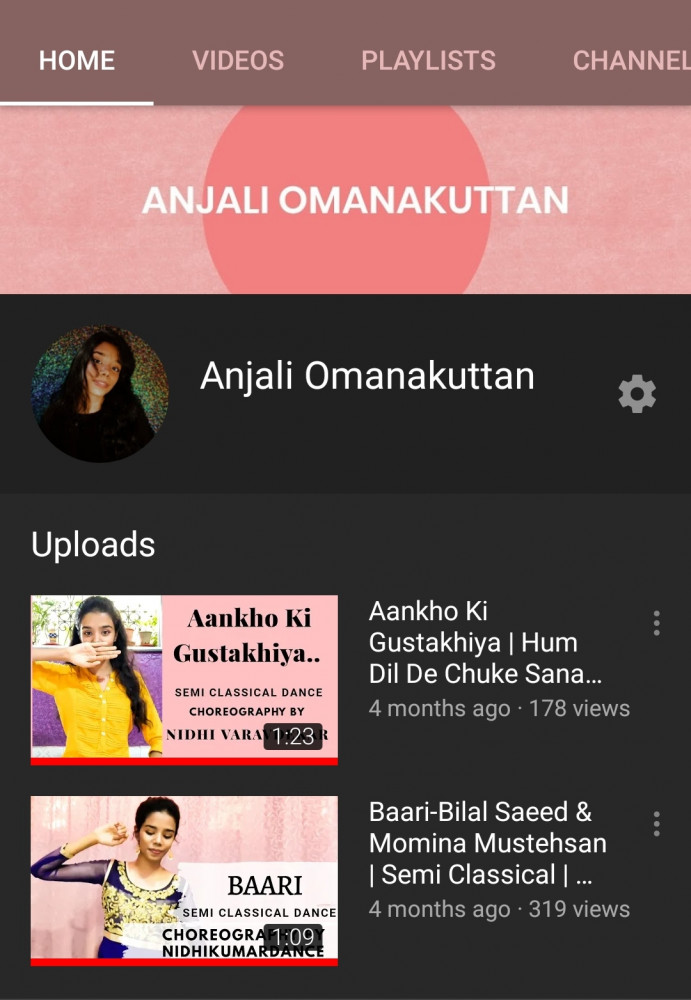691x1000 pixels.
Task: Play the Baari semi classical dance video
Action: [x=184, y=880]
